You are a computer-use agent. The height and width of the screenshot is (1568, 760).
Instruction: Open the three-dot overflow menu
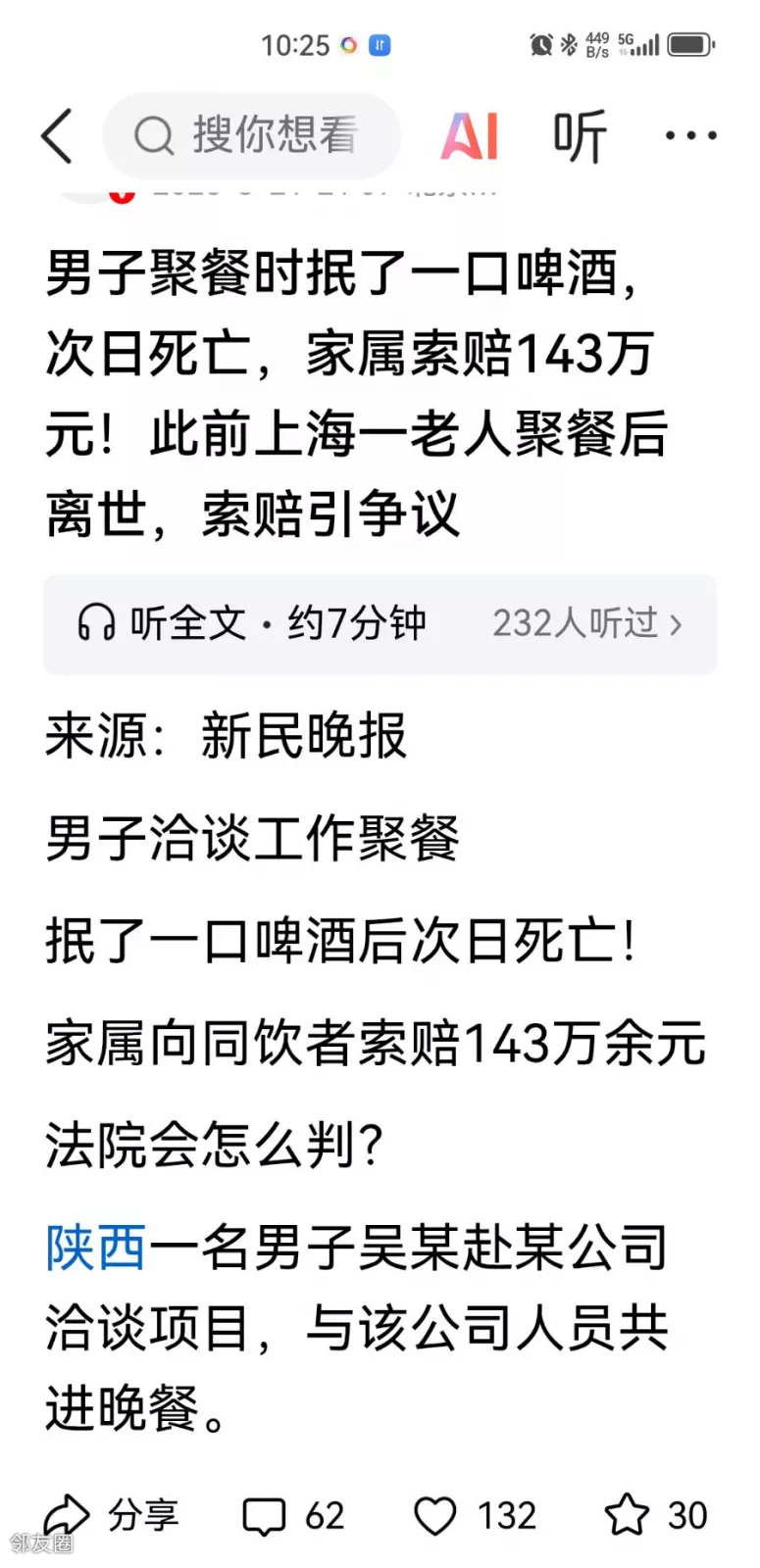click(690, 135)
